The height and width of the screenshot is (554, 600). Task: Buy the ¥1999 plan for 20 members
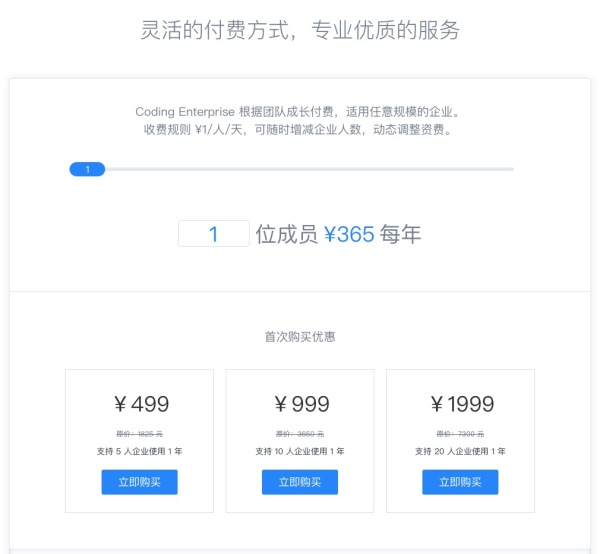(x=460, y=482)
